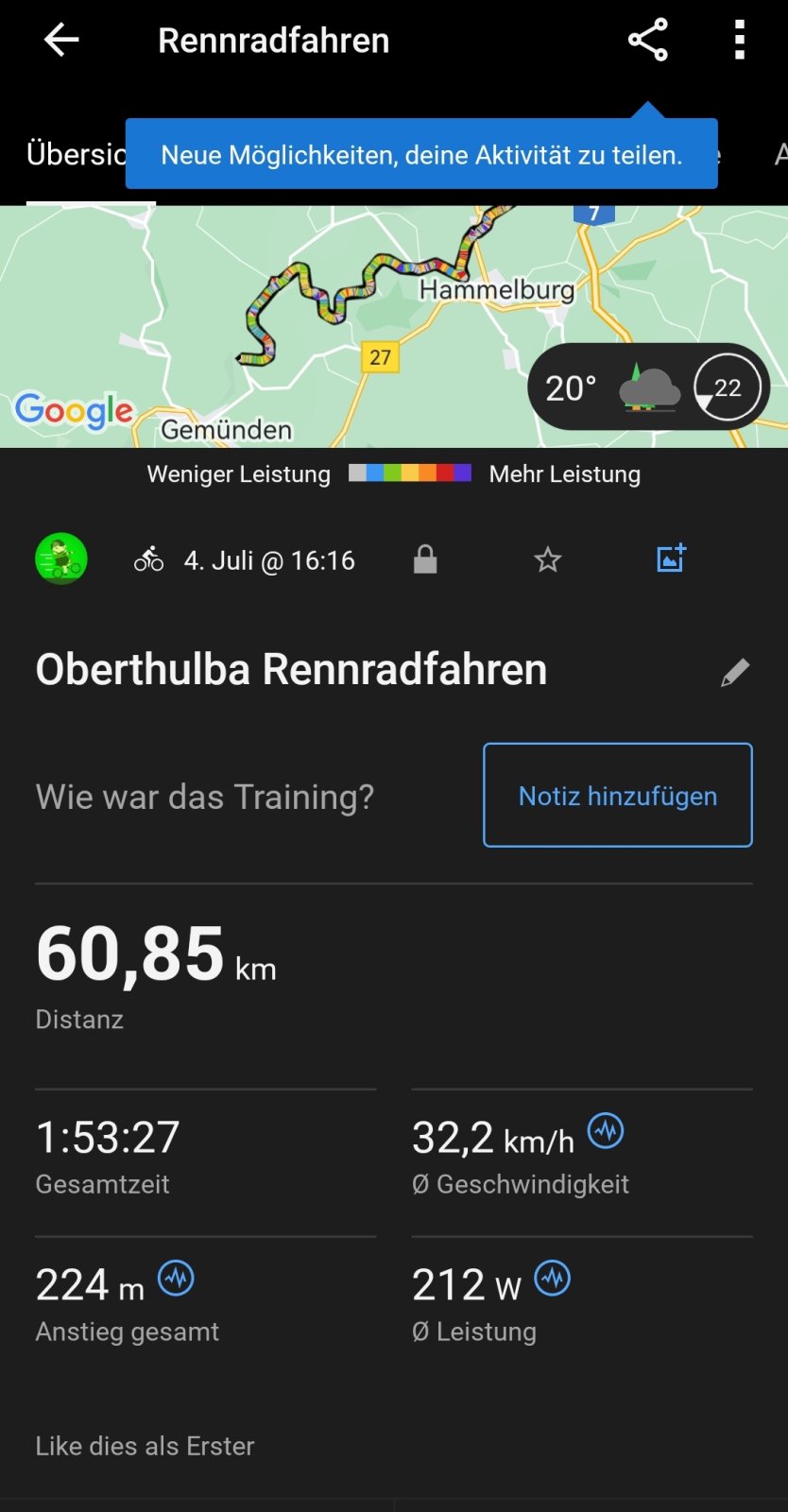
Task: Add a photo to the activity
Action: (x=671, y=558)
